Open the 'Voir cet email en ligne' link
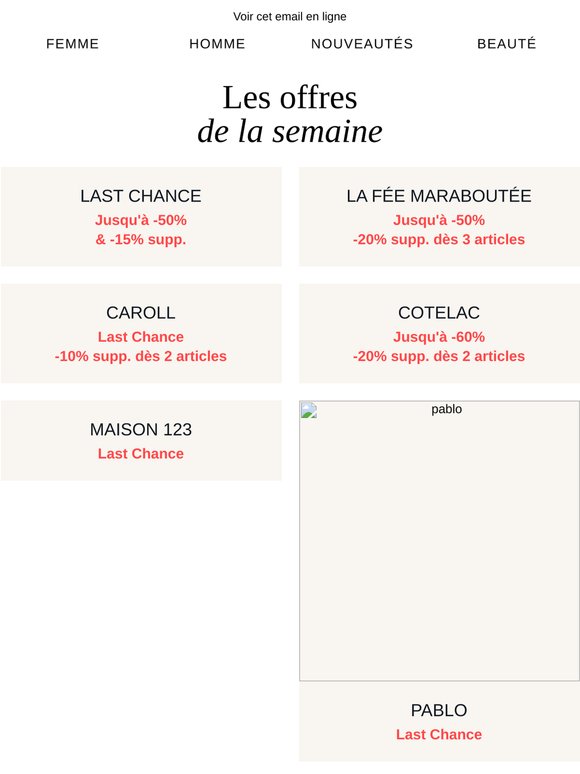Image resolution: width=580 pixels, height=774 pixels. [x=290, y=16]
